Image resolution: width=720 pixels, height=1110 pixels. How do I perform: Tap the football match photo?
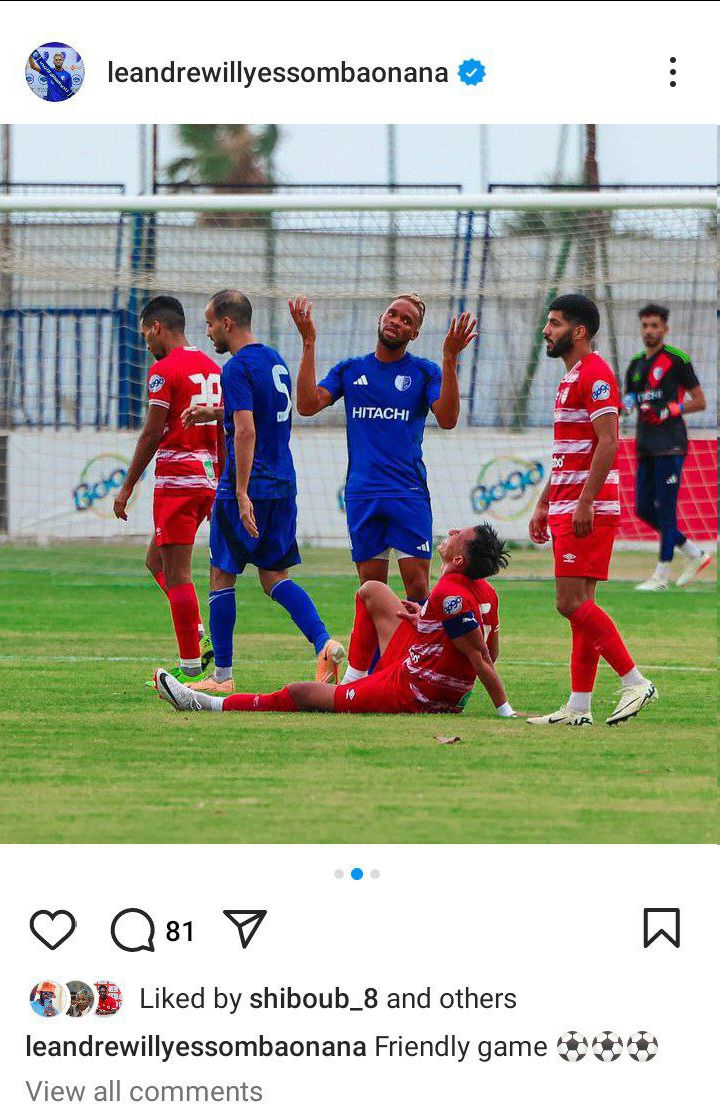(360, 484)
